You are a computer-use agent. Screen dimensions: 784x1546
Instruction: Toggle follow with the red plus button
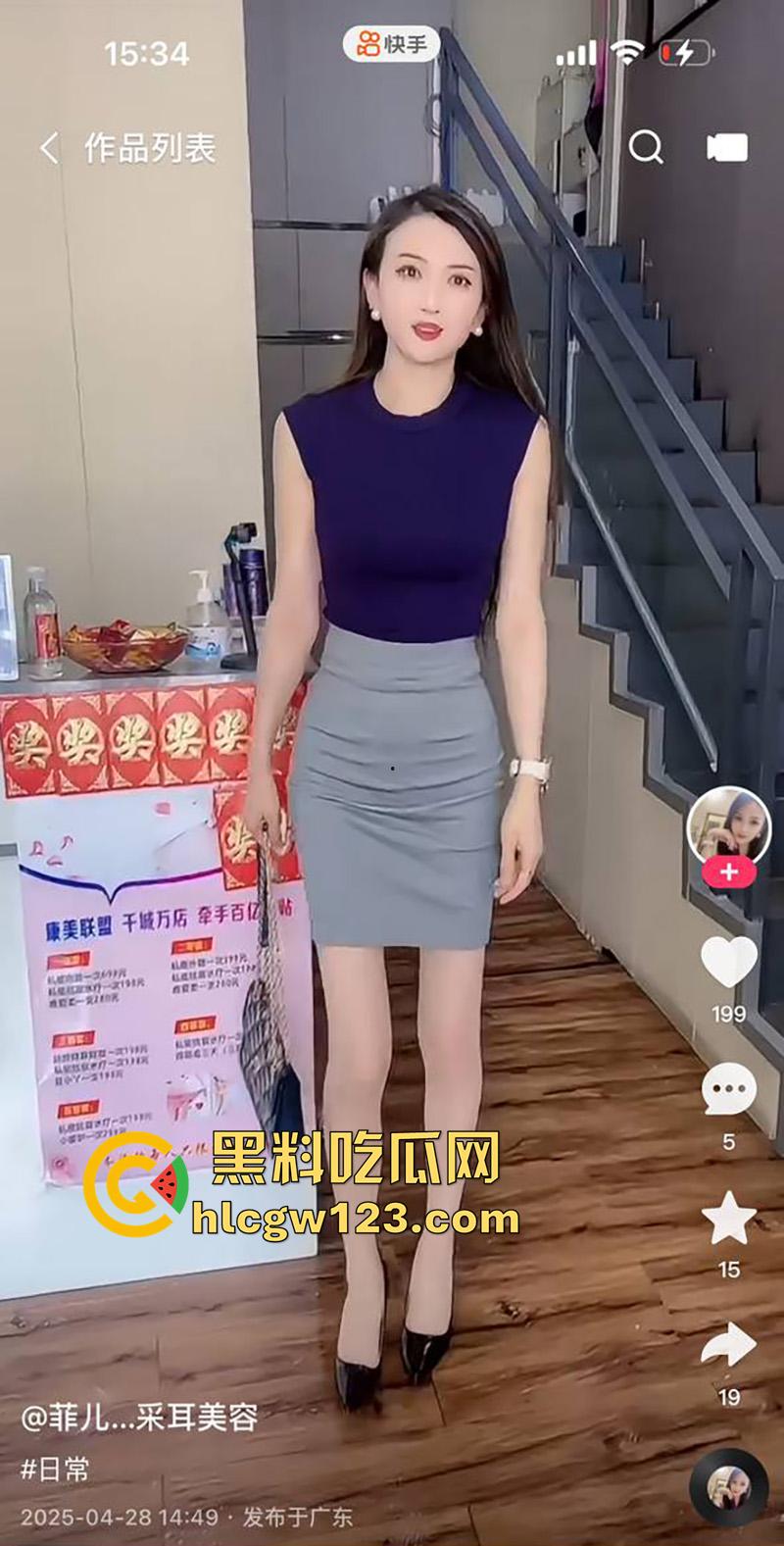pos(728,873)
